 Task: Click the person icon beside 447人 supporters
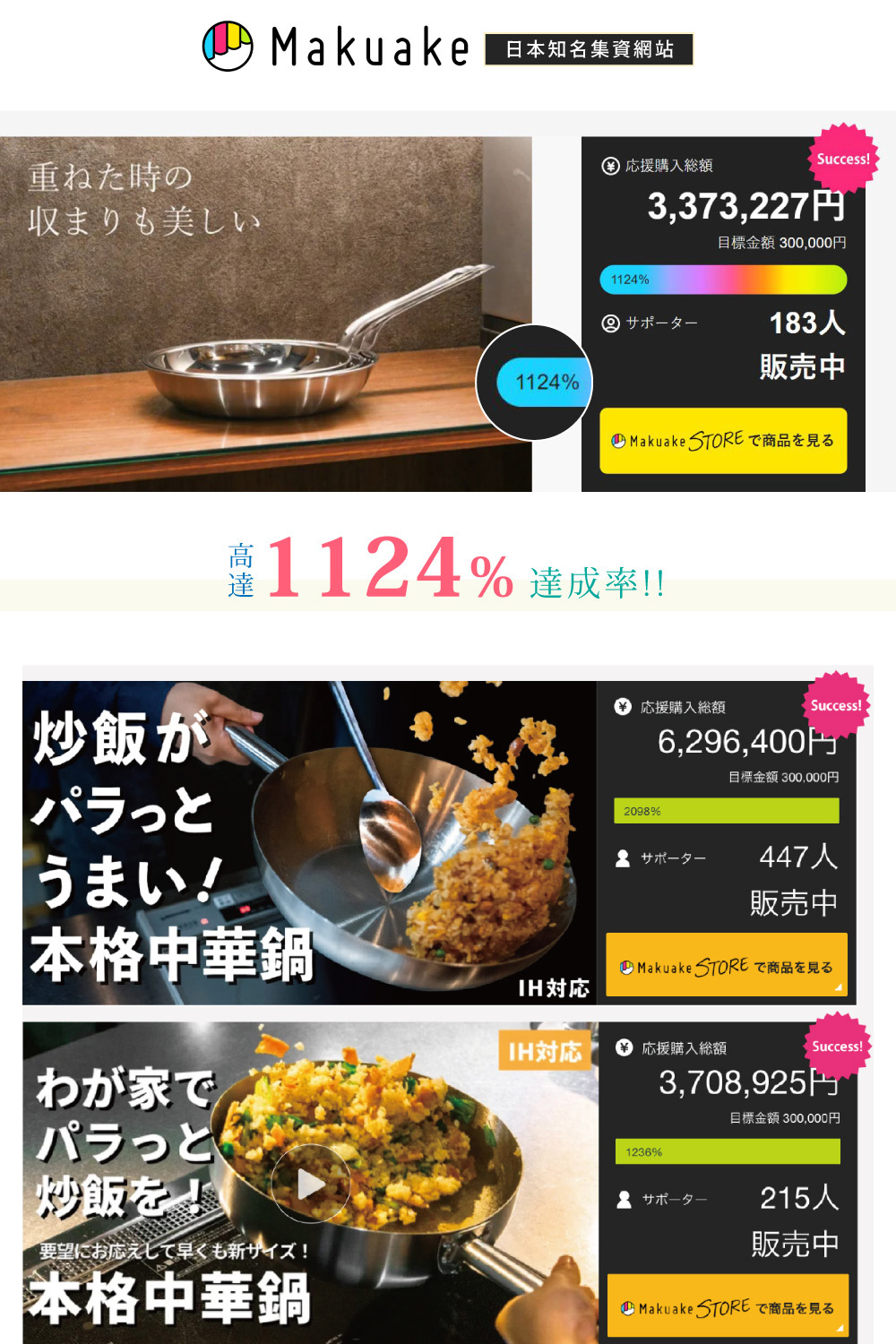pyautogui.click(x=621, y=858)
